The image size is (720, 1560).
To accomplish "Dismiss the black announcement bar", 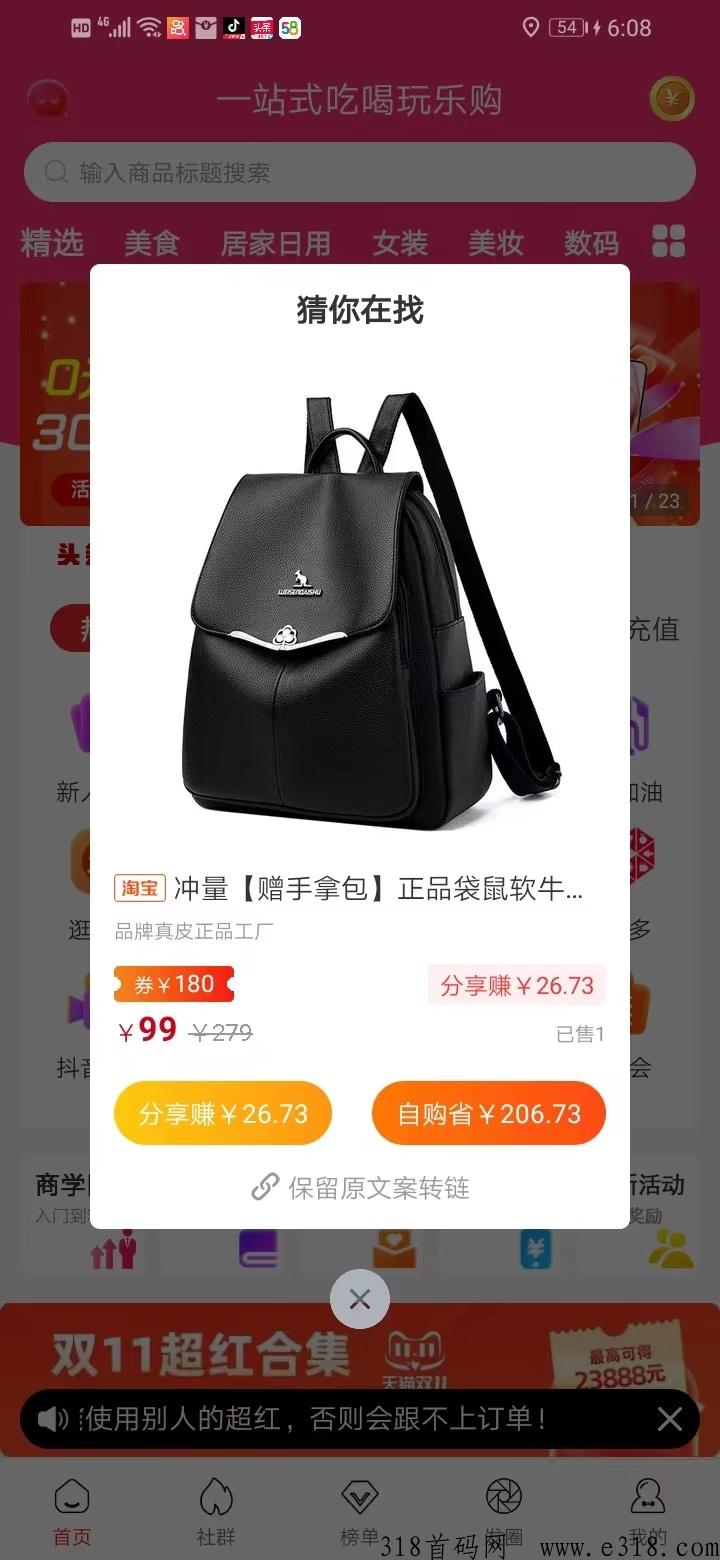I will tap(669, 1418).
